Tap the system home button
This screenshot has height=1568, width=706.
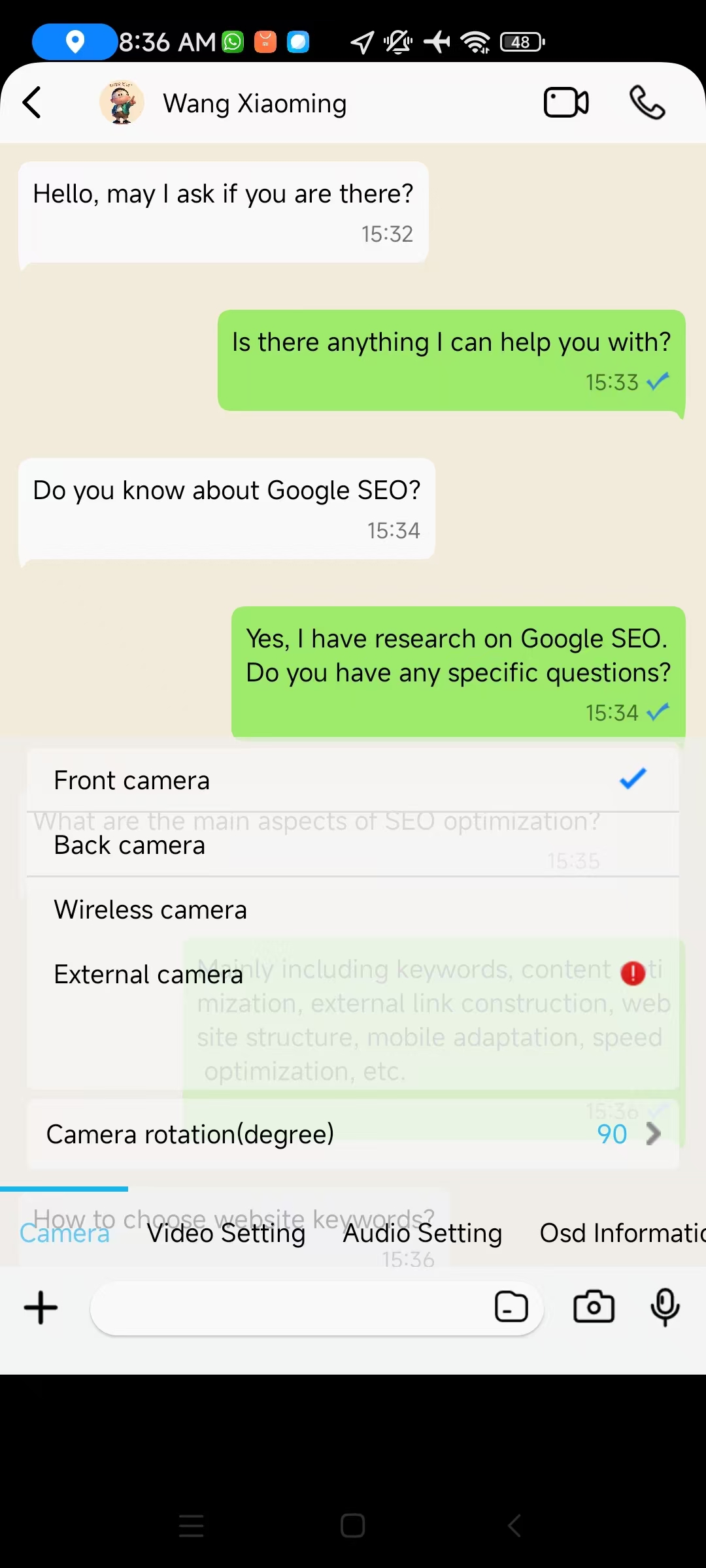coord(352,1526)
